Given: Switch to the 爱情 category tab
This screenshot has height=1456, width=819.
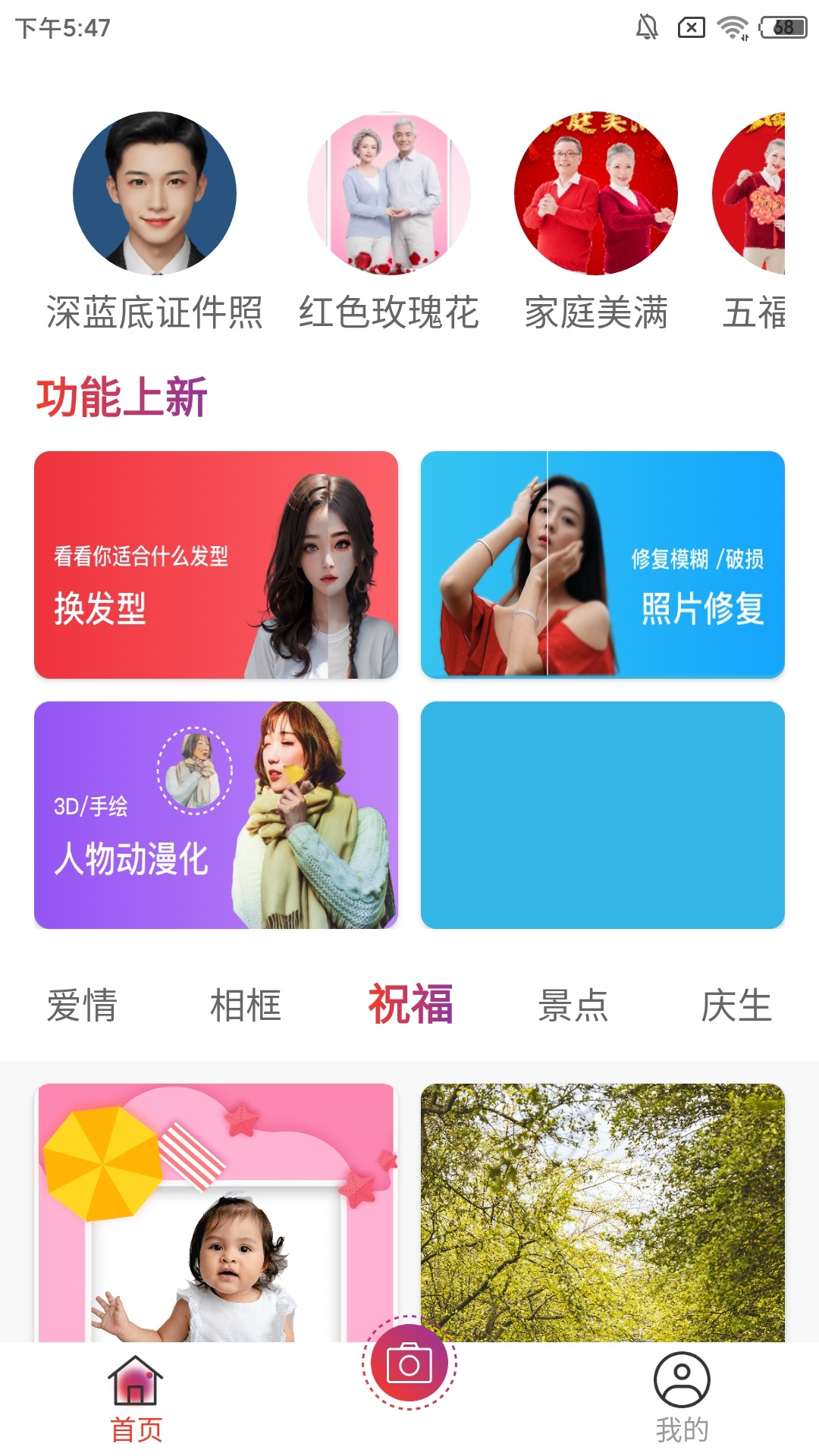Looking at the screenshot, I should pyautogui.click(x=82, y=1006).
